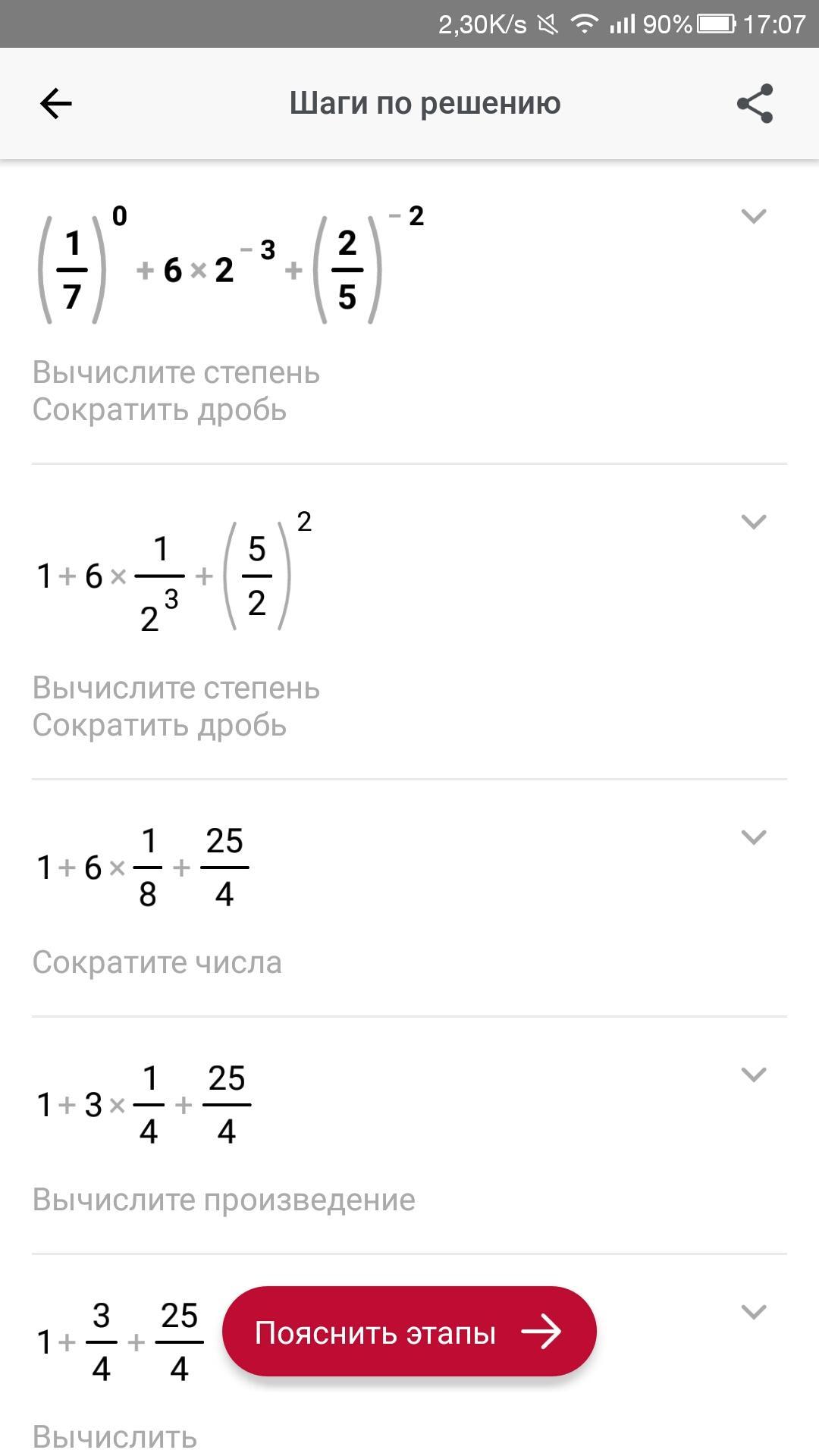Screen dimensions: 819x1456
Task: Expand the step with 6 × 1/8
Action: [753, 836]
